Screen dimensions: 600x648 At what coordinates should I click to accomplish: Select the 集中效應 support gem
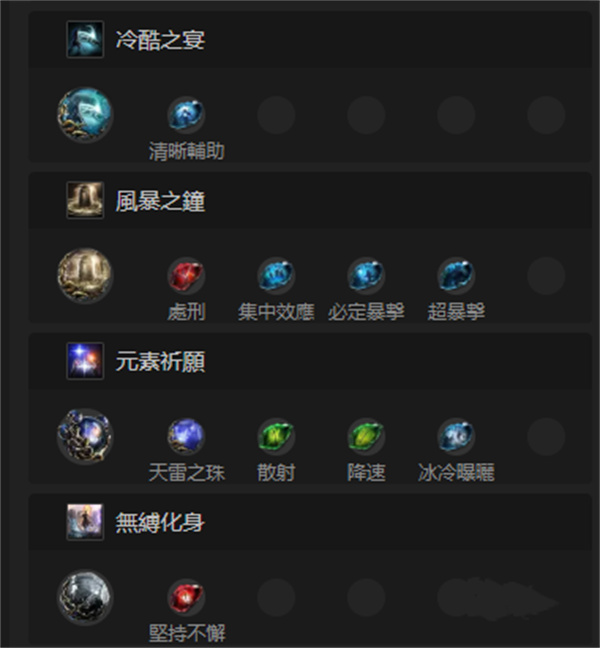coord(276,276)
